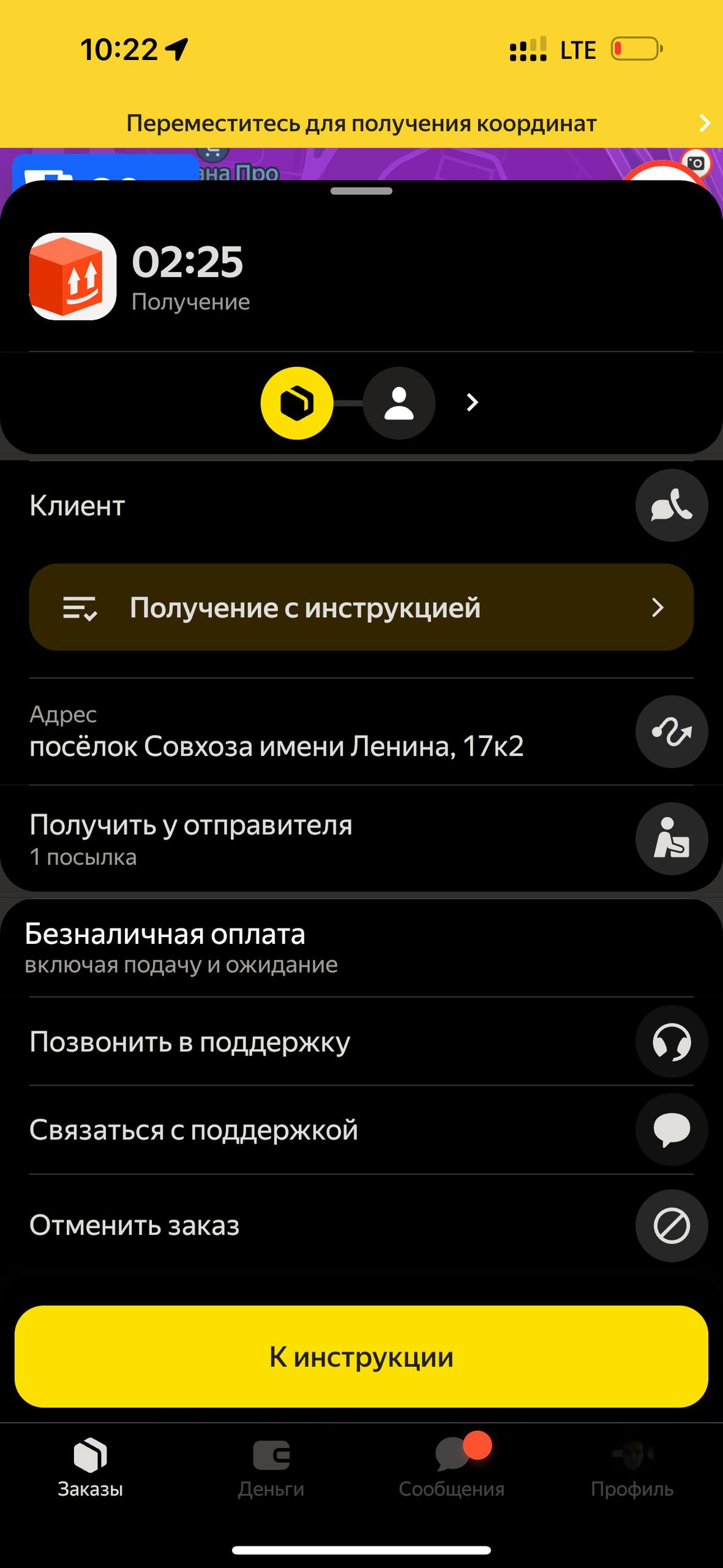Open route navigation to the address
Screen dimensions: 723x1568
pyautogui.click(x=672, y=731)
